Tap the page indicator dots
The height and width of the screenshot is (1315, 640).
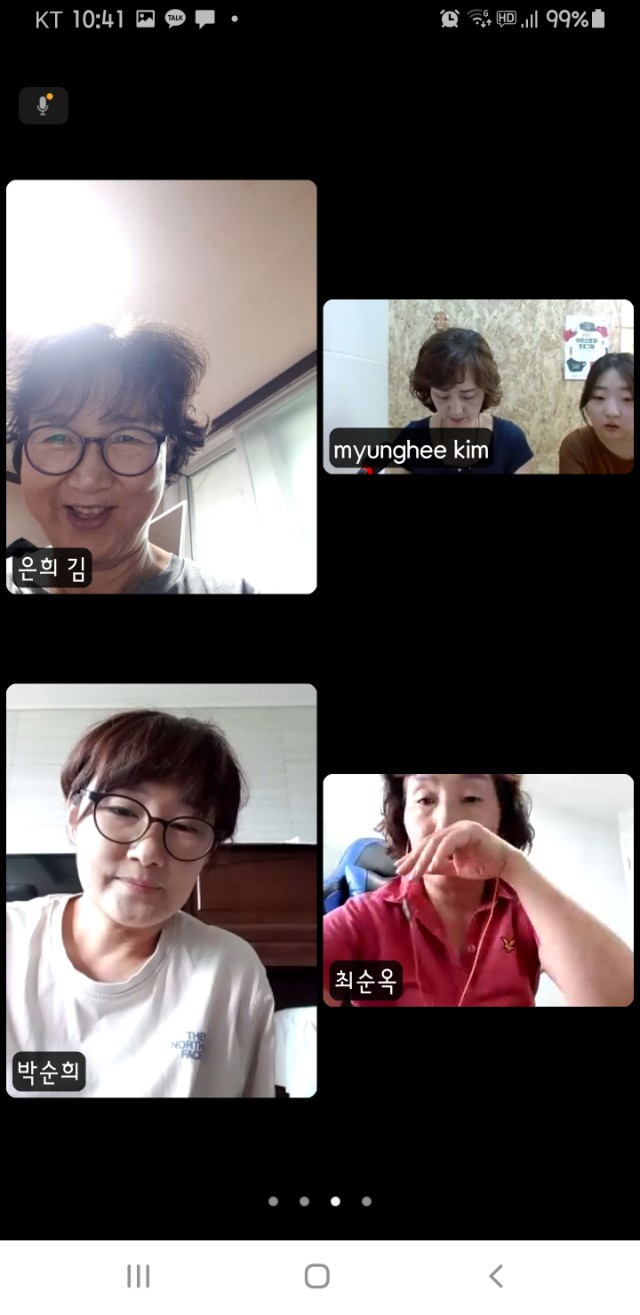[x=320, y=1201]
